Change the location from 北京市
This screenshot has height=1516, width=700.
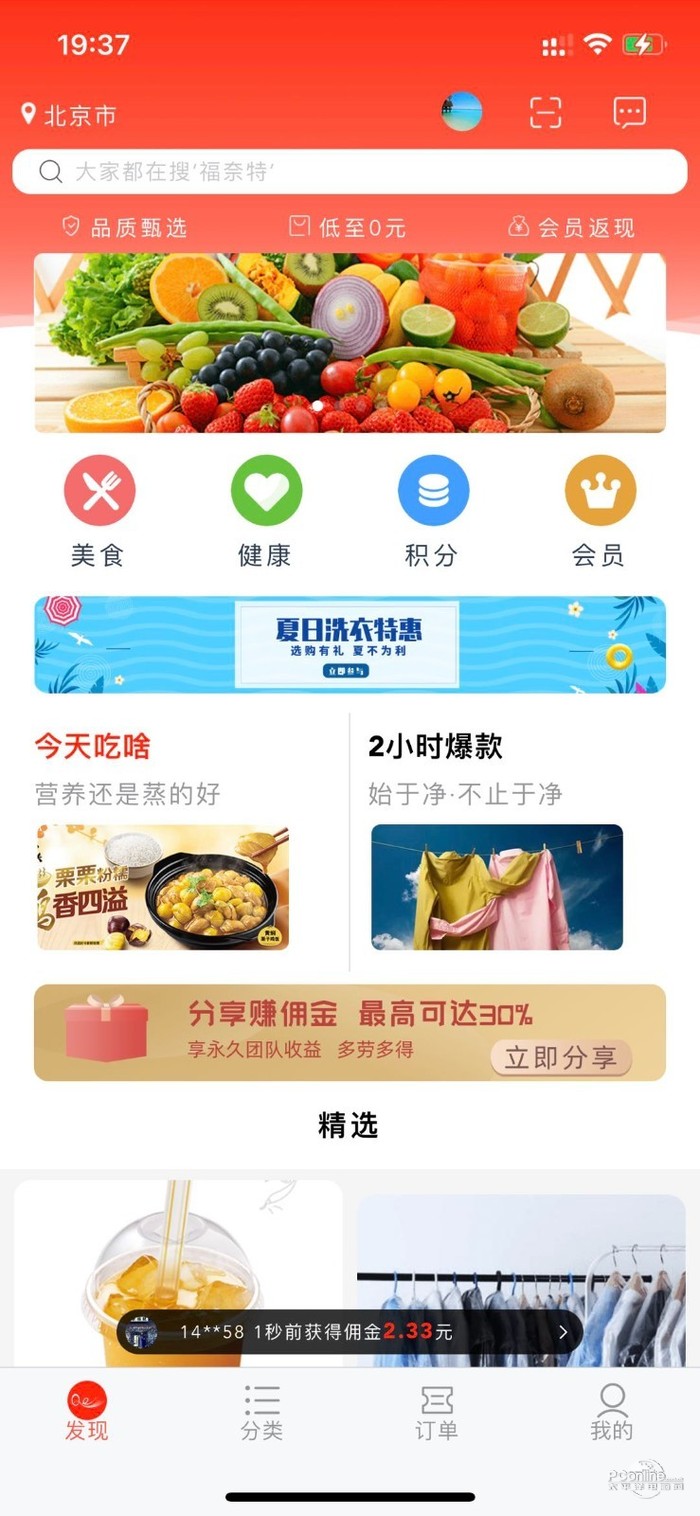70,115
